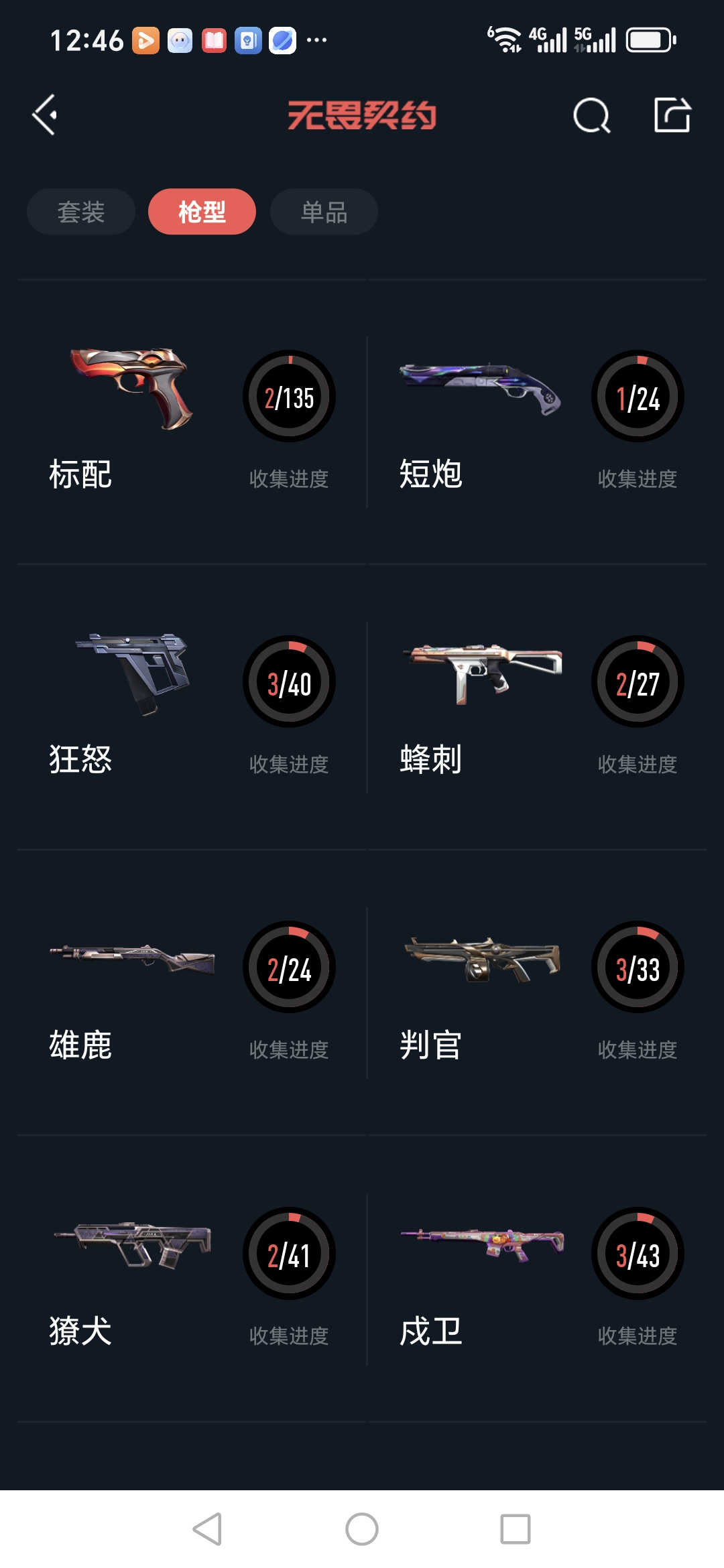724x1568 pixels.
Task: Open the search icon
Action: pos(593,115)
